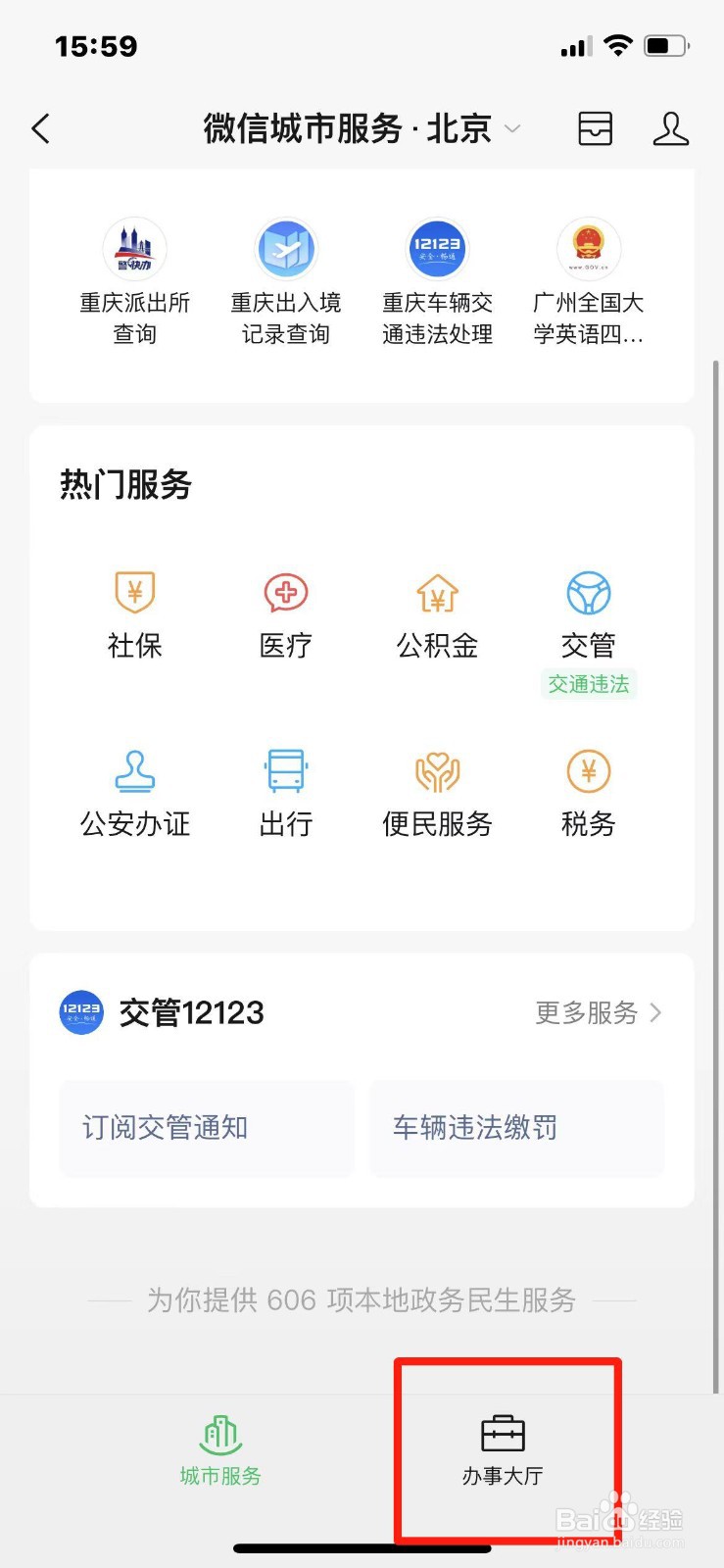Image resolution: width=724 pixels, height=1568 pixels.
Task: Open 公安办证 service
Action: click(x=135, y=794)
